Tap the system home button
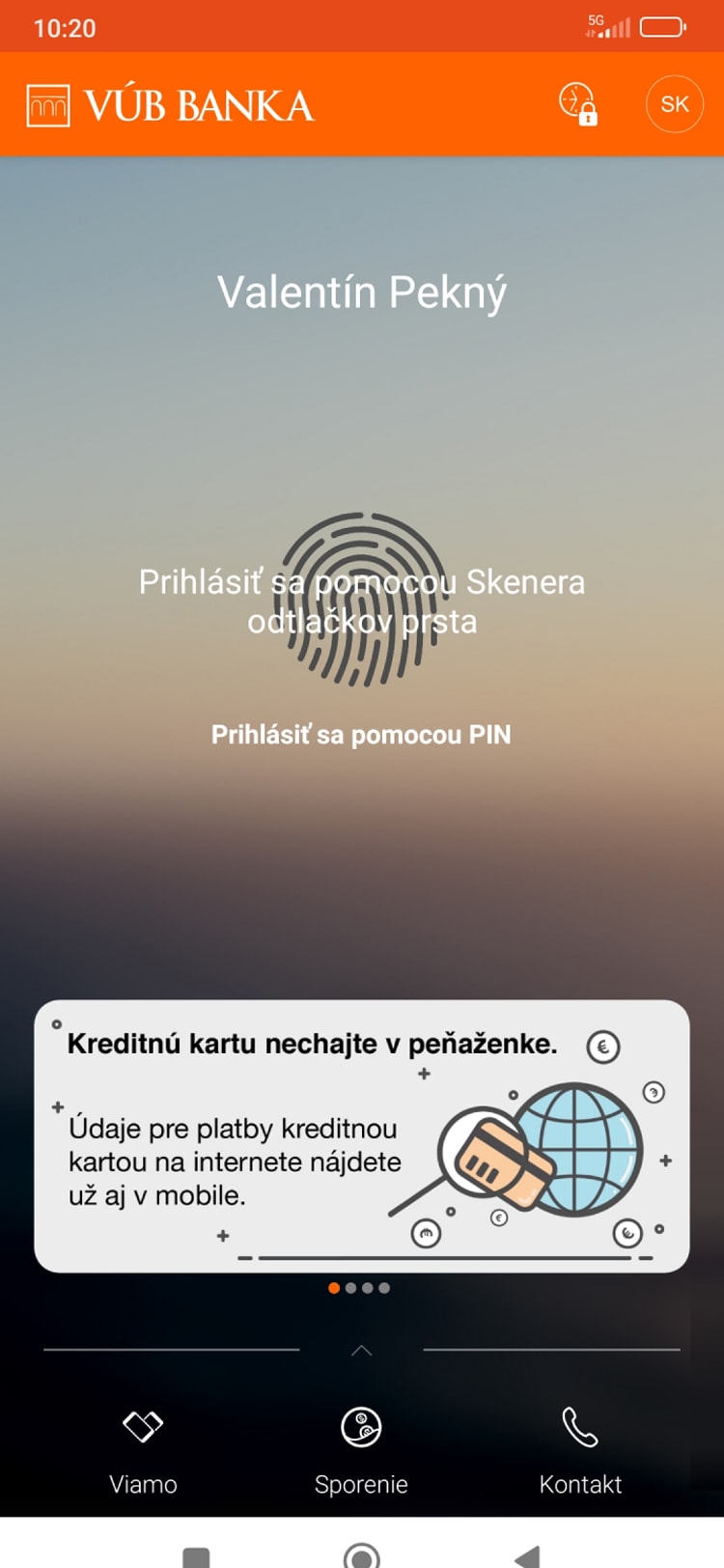This screenshot has height=1568, width=724. pyautogui.click(x=362, y=1555)
